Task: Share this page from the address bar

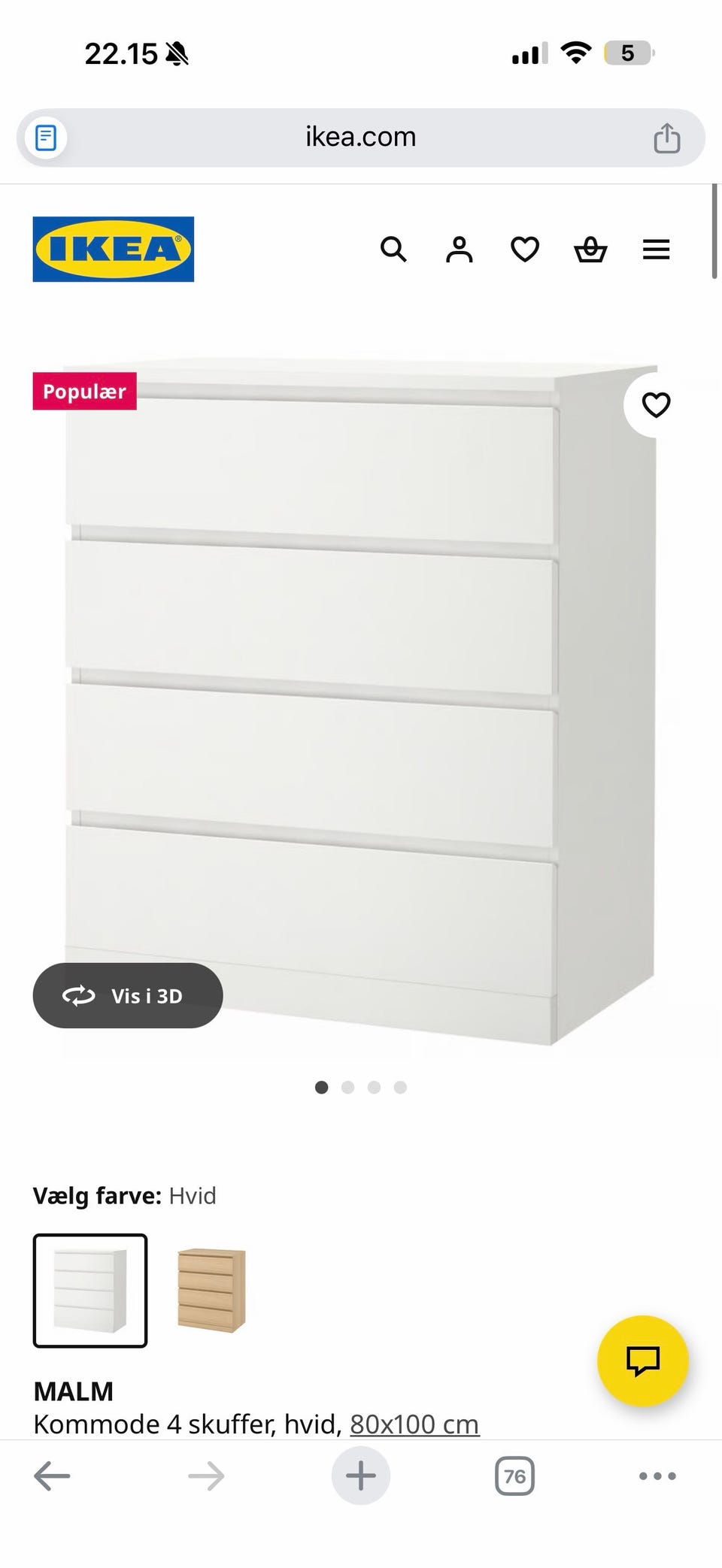Action: [x=667, y=138]
